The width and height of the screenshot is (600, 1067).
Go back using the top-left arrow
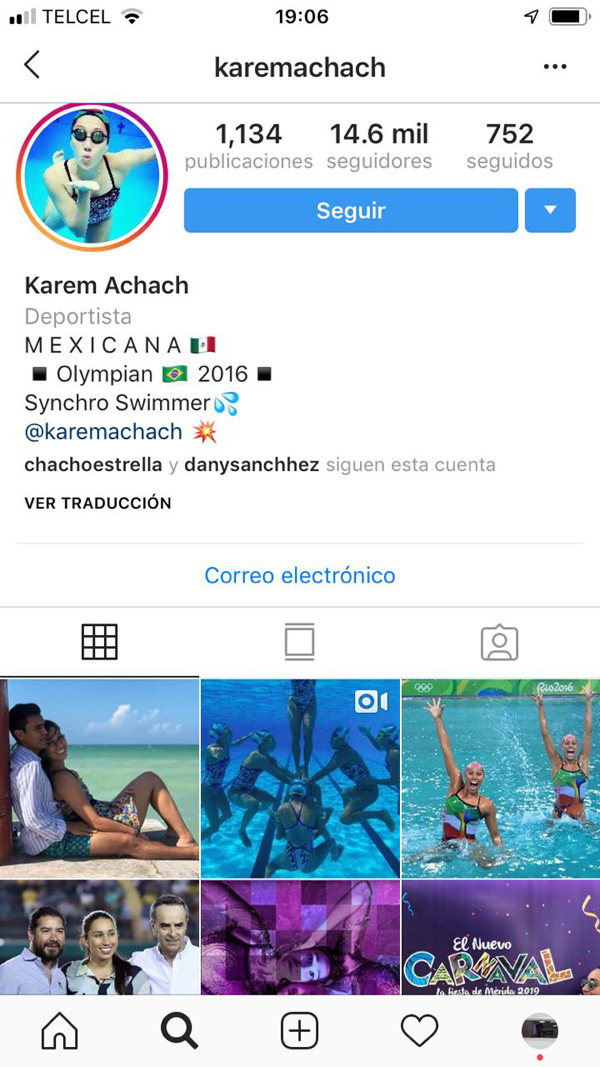click(x=32, y=66)
